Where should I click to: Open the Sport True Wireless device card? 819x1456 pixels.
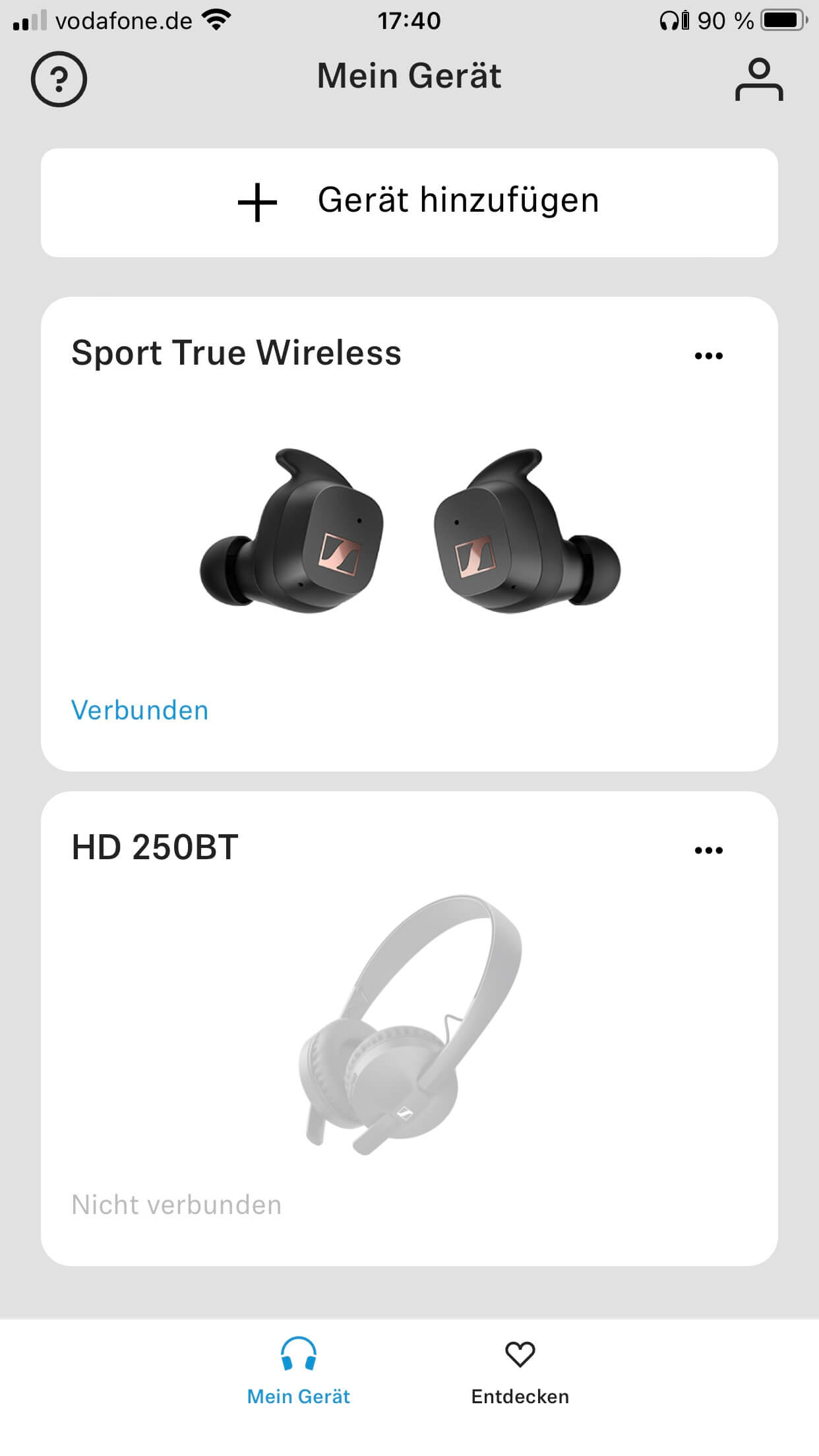pos(409,534)
